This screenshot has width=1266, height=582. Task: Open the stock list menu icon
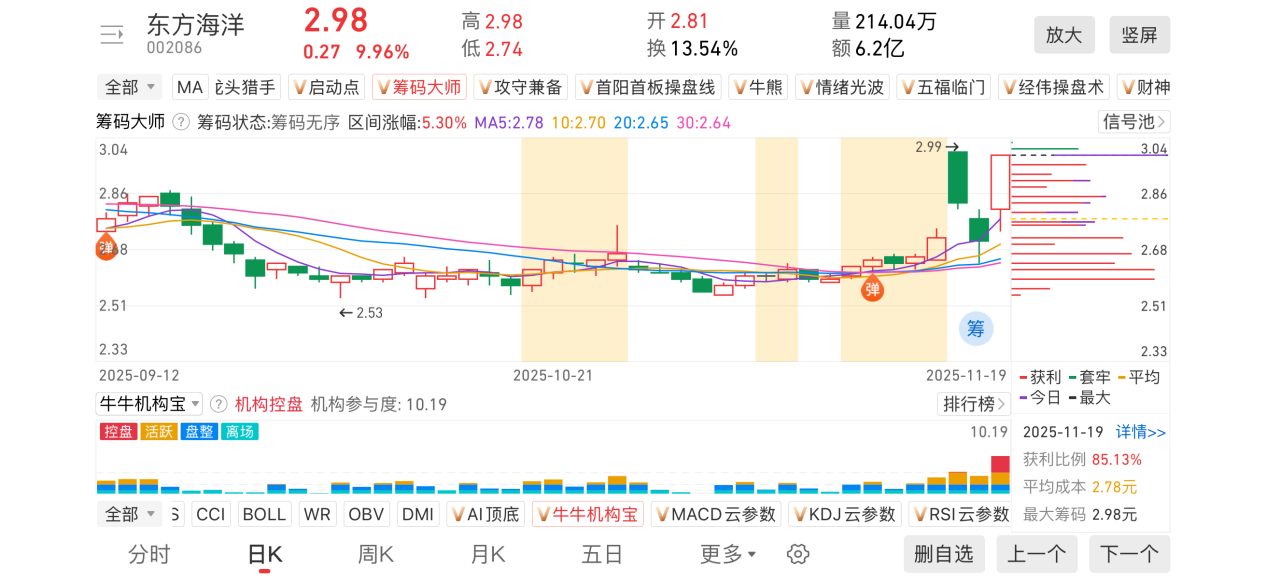click(111, 35)
